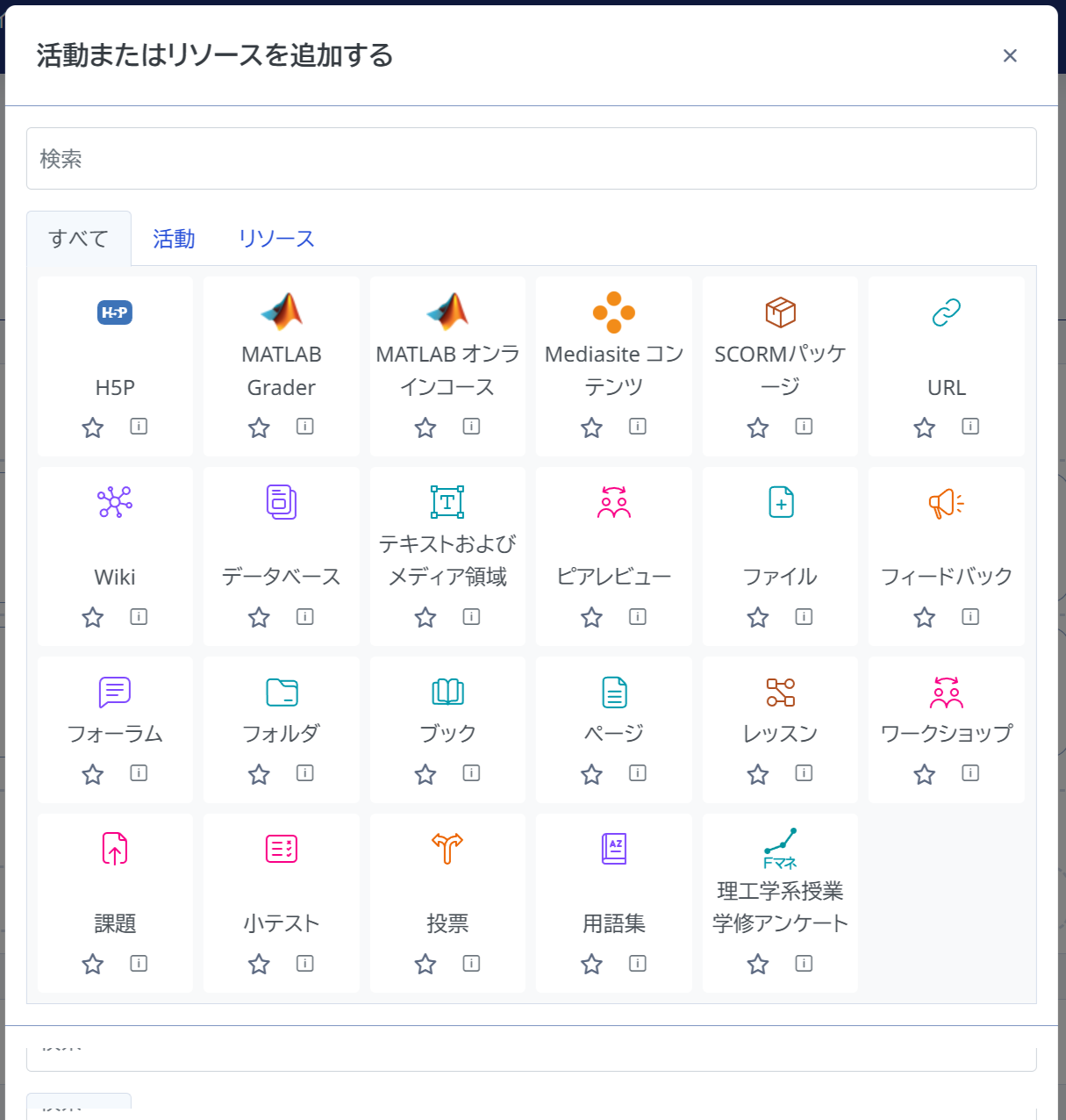View details for the 用語集 activity
The width and height of the screenshot is (1066, 1120).
(x=637, y=964)
